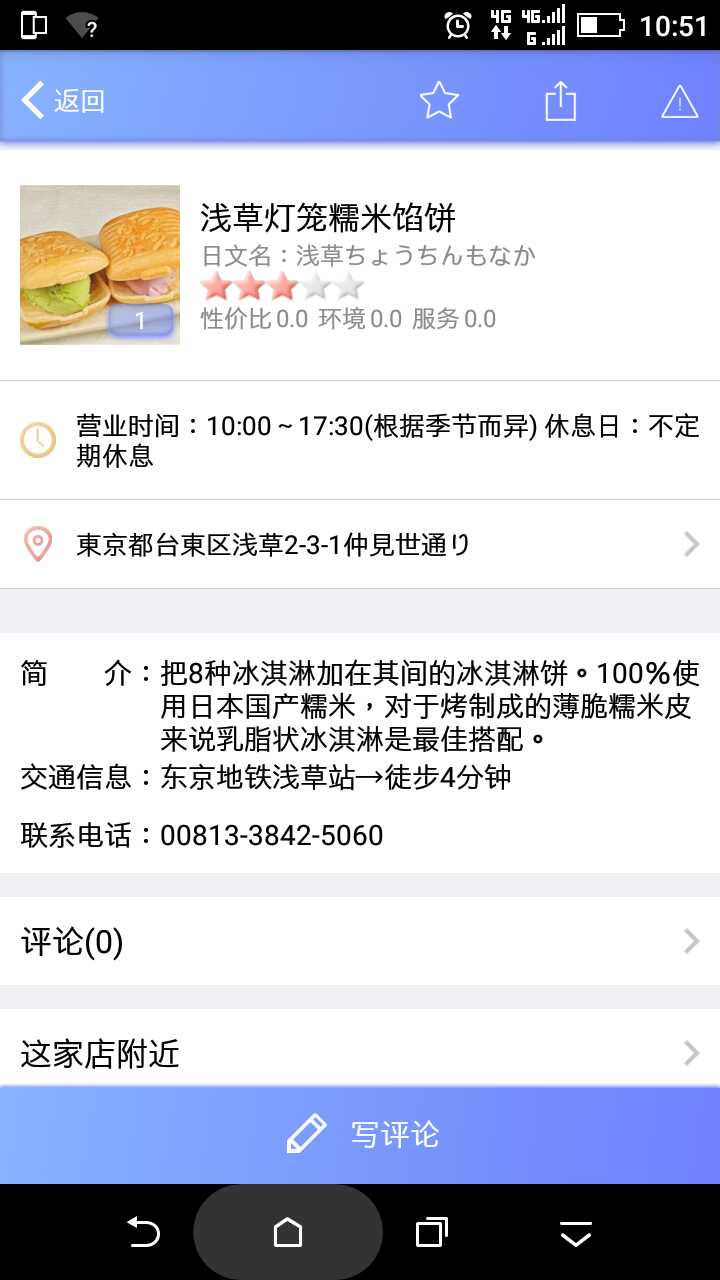Tap the location pin icon
The height and width of the screenshot is (1280, 720).
[x=39, y=543]
